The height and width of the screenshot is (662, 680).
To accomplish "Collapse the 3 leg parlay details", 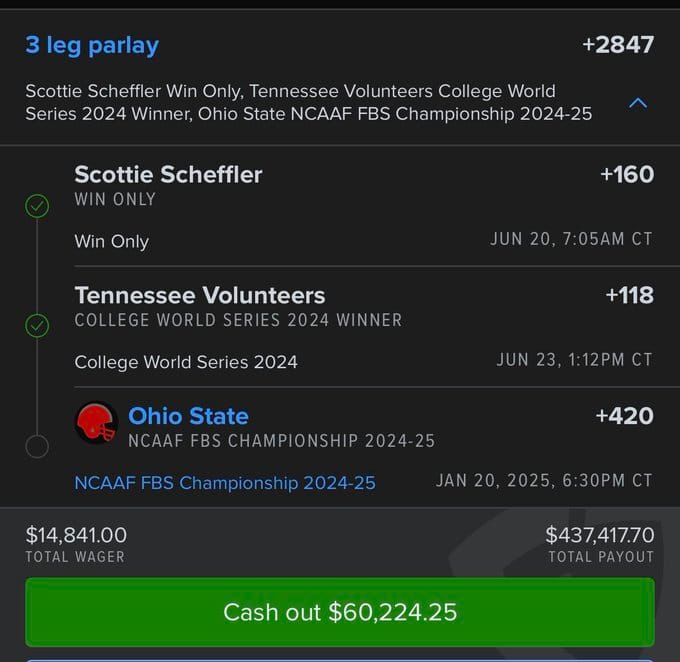I will (x=638, y=103).
